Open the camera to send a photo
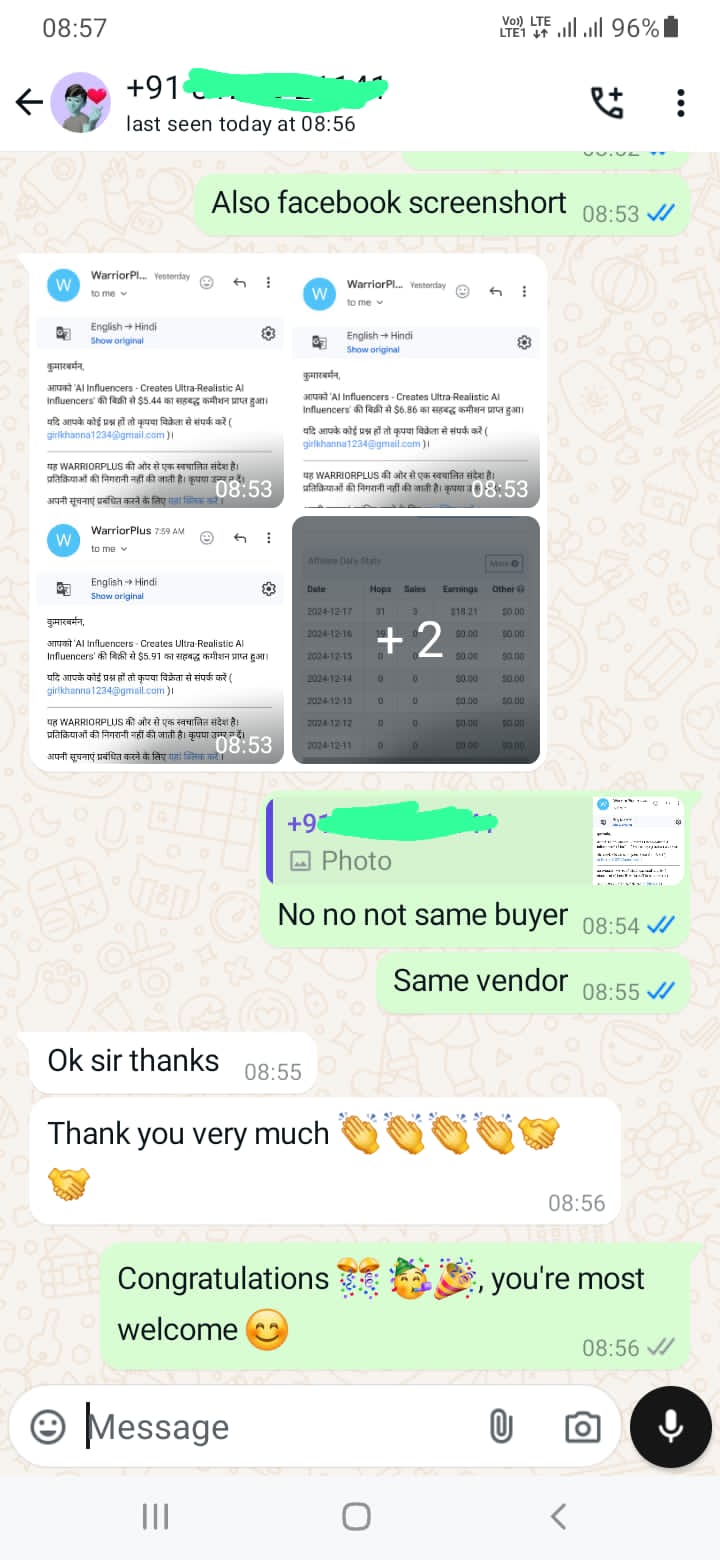This screenshot has width=720, height=1560. pyautogui.click(x=582, y=1427)
